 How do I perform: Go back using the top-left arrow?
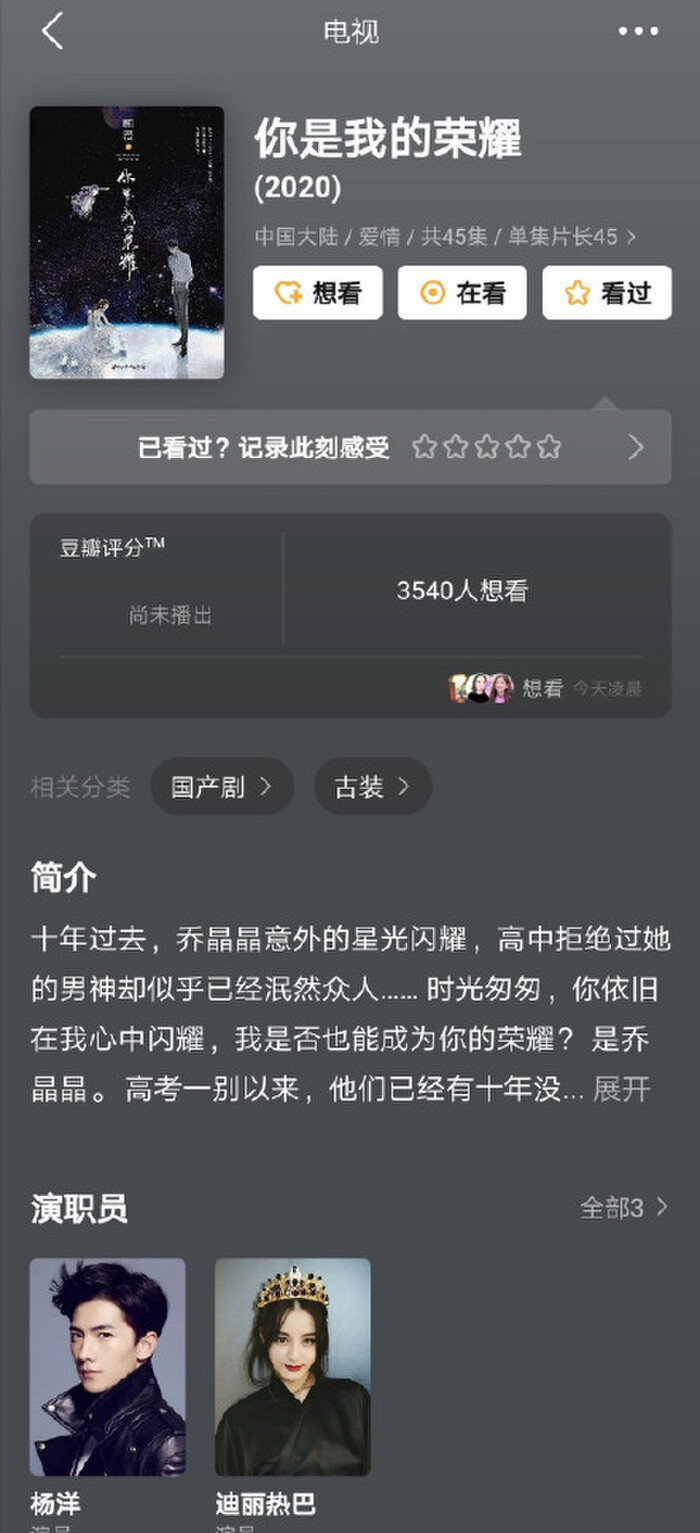pyautogui.click(x=52, y=32)
